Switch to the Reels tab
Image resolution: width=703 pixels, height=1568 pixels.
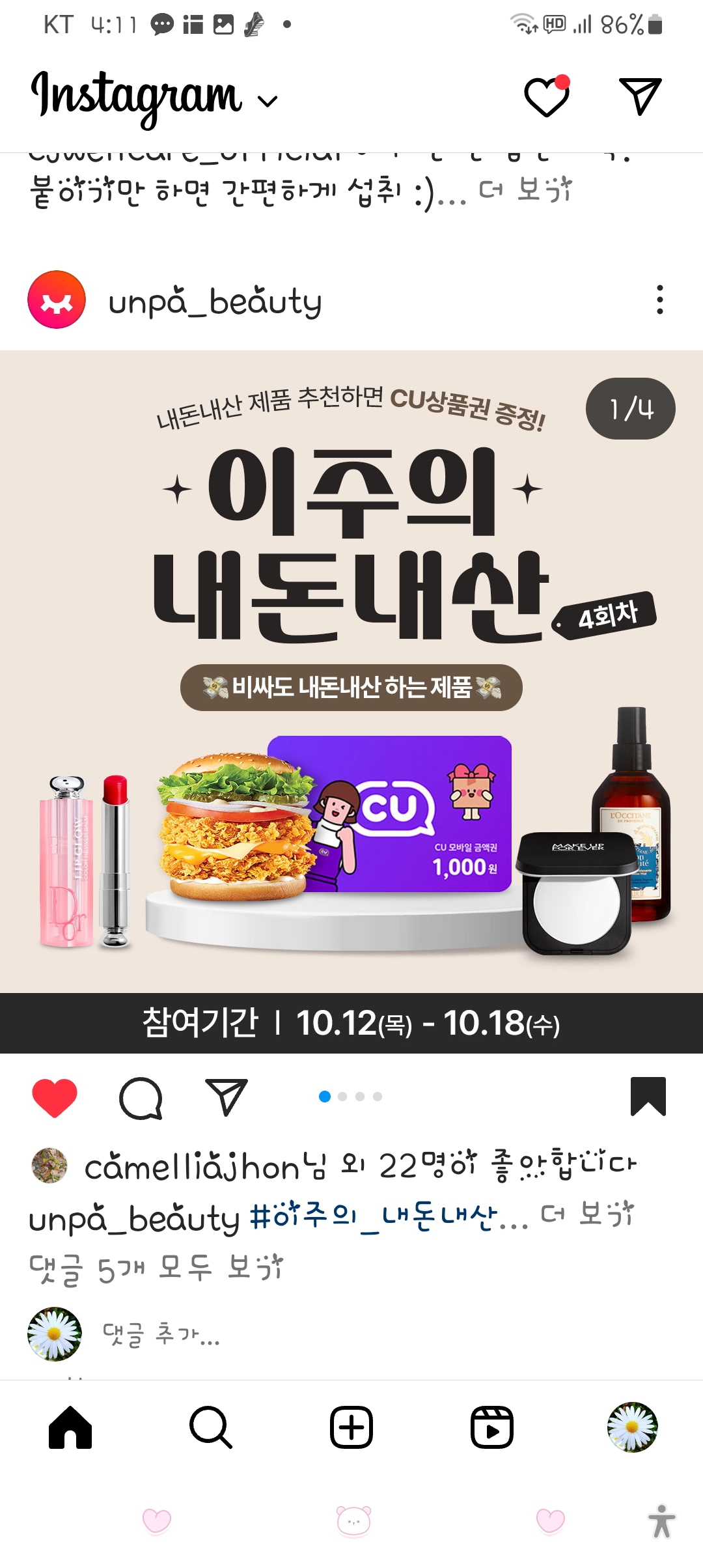point(492,1427)
